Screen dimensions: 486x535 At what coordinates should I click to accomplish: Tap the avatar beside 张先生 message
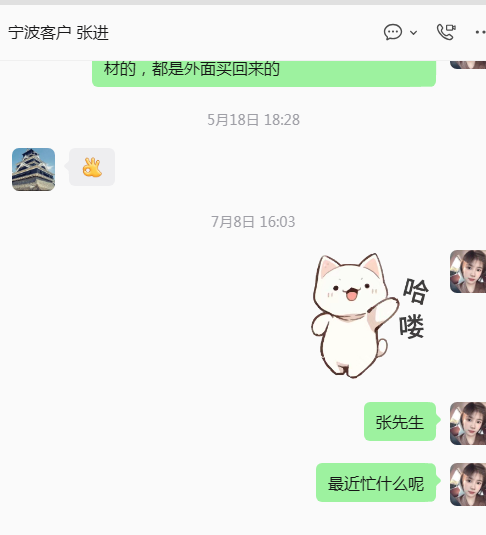[x=468, y=423]
